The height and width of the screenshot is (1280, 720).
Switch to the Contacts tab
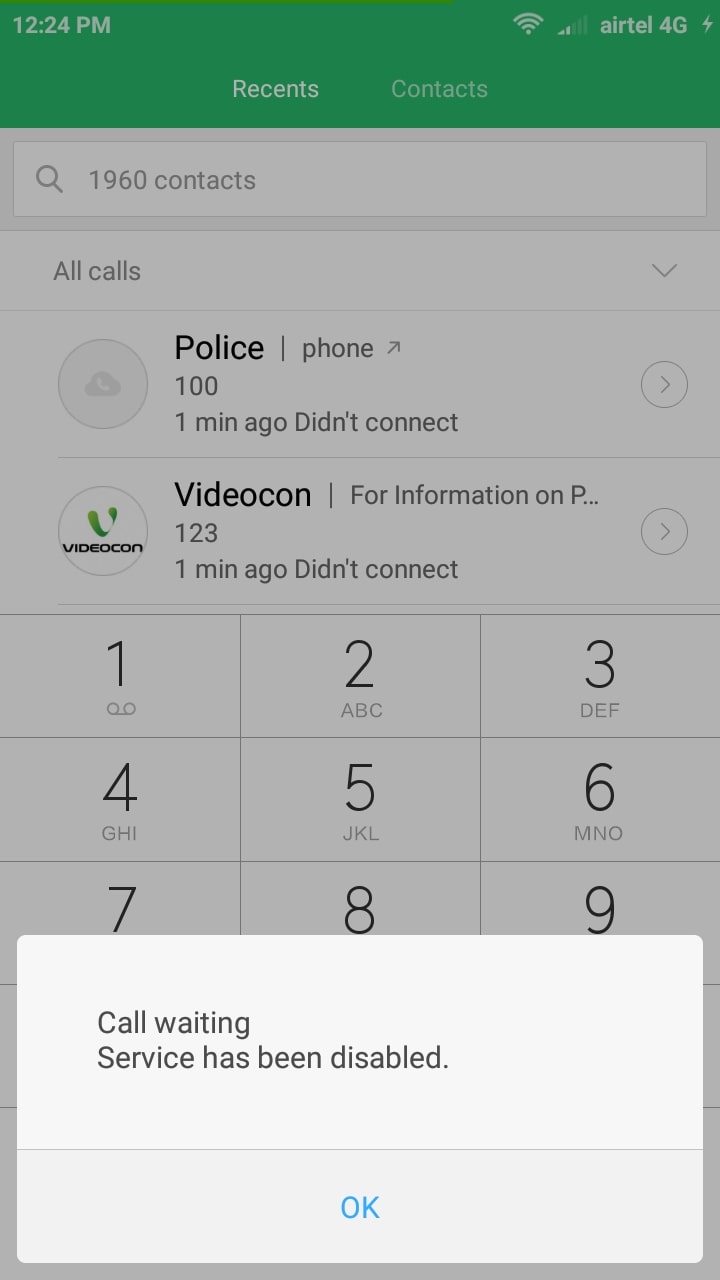439,89
